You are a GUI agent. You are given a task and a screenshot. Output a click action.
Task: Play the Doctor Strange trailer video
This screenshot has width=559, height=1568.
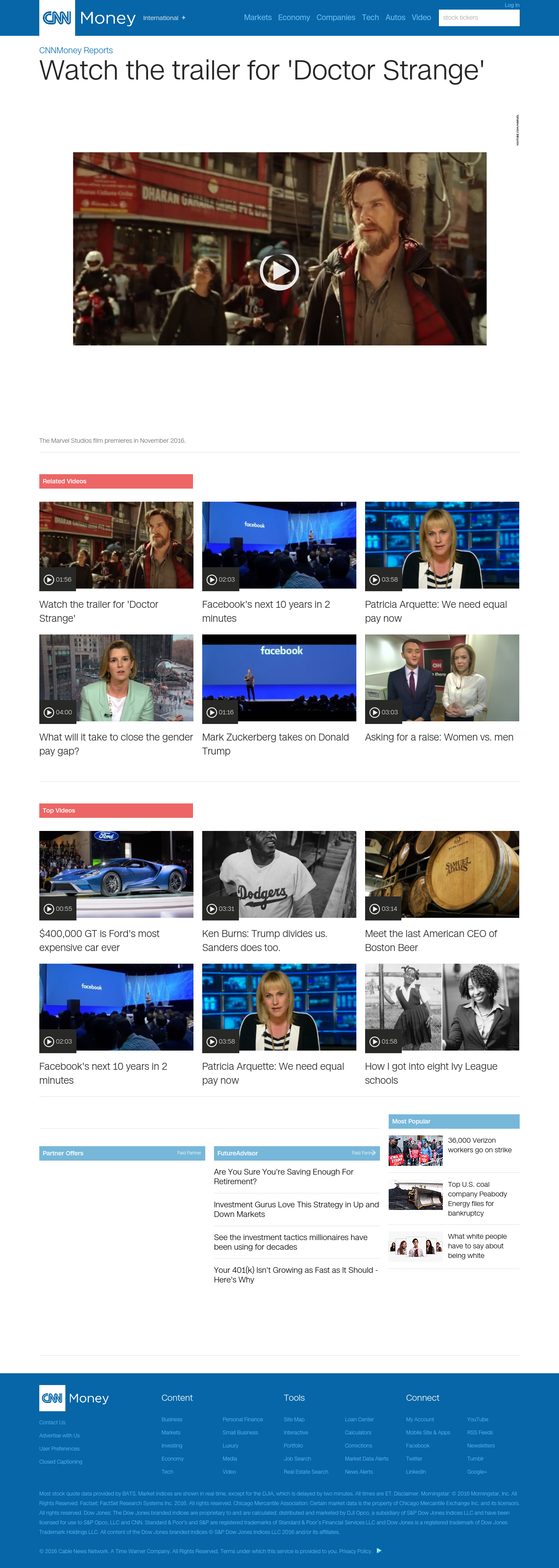pyautogui.click(x=279, y=271)
